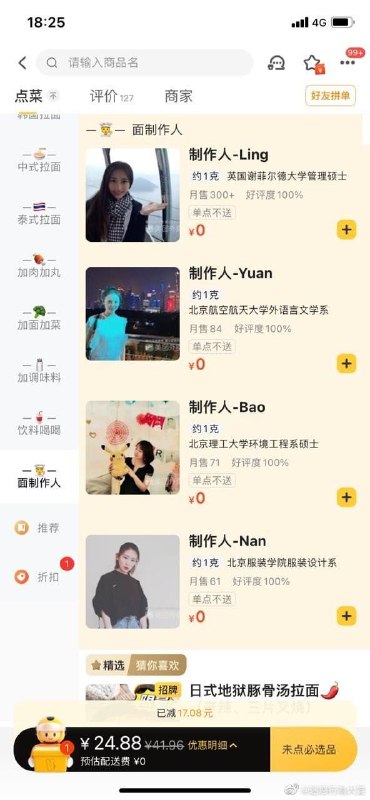Add 制作人-Ling to the cart

(x=347, y=230)
